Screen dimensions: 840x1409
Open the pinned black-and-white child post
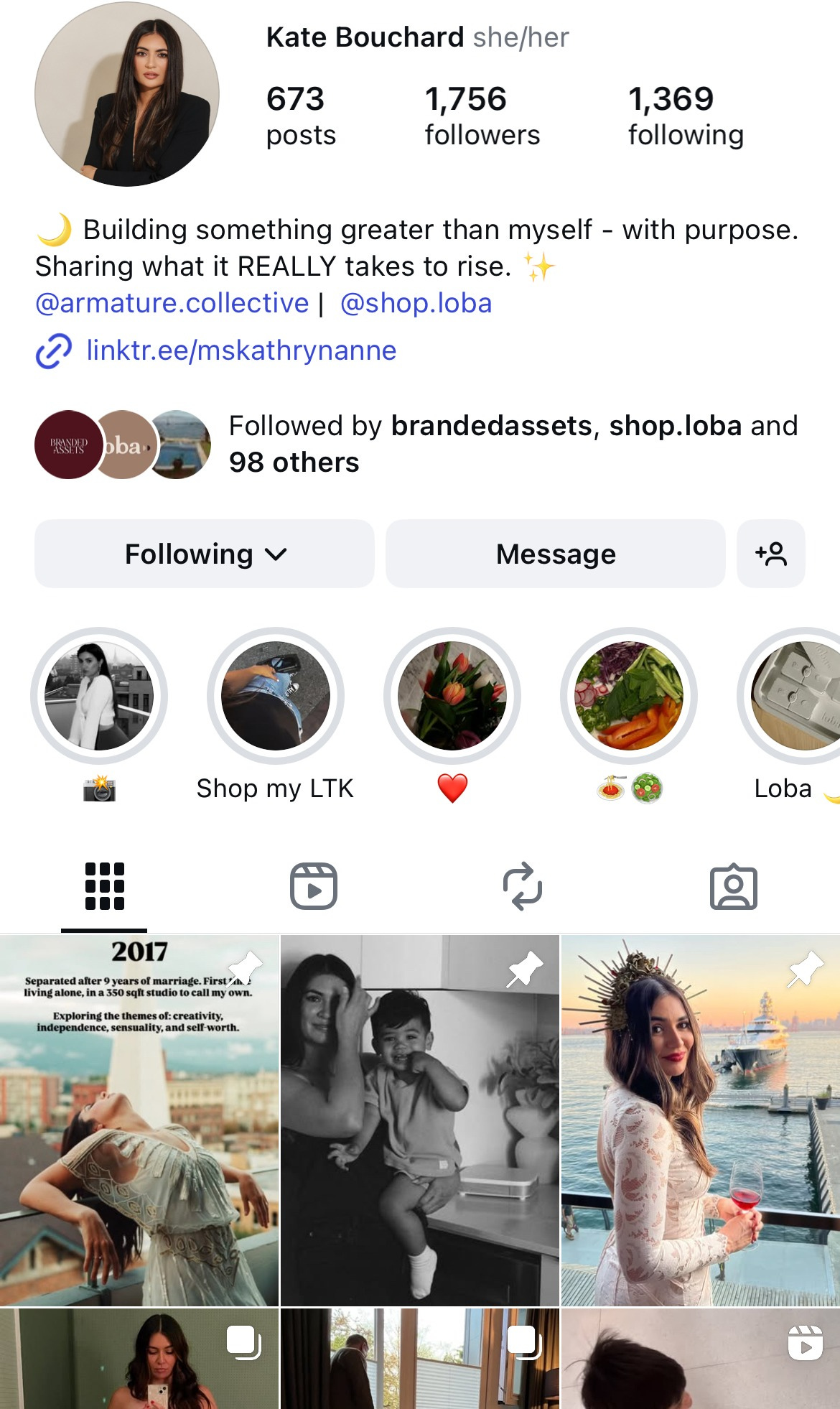(419, 1120)
